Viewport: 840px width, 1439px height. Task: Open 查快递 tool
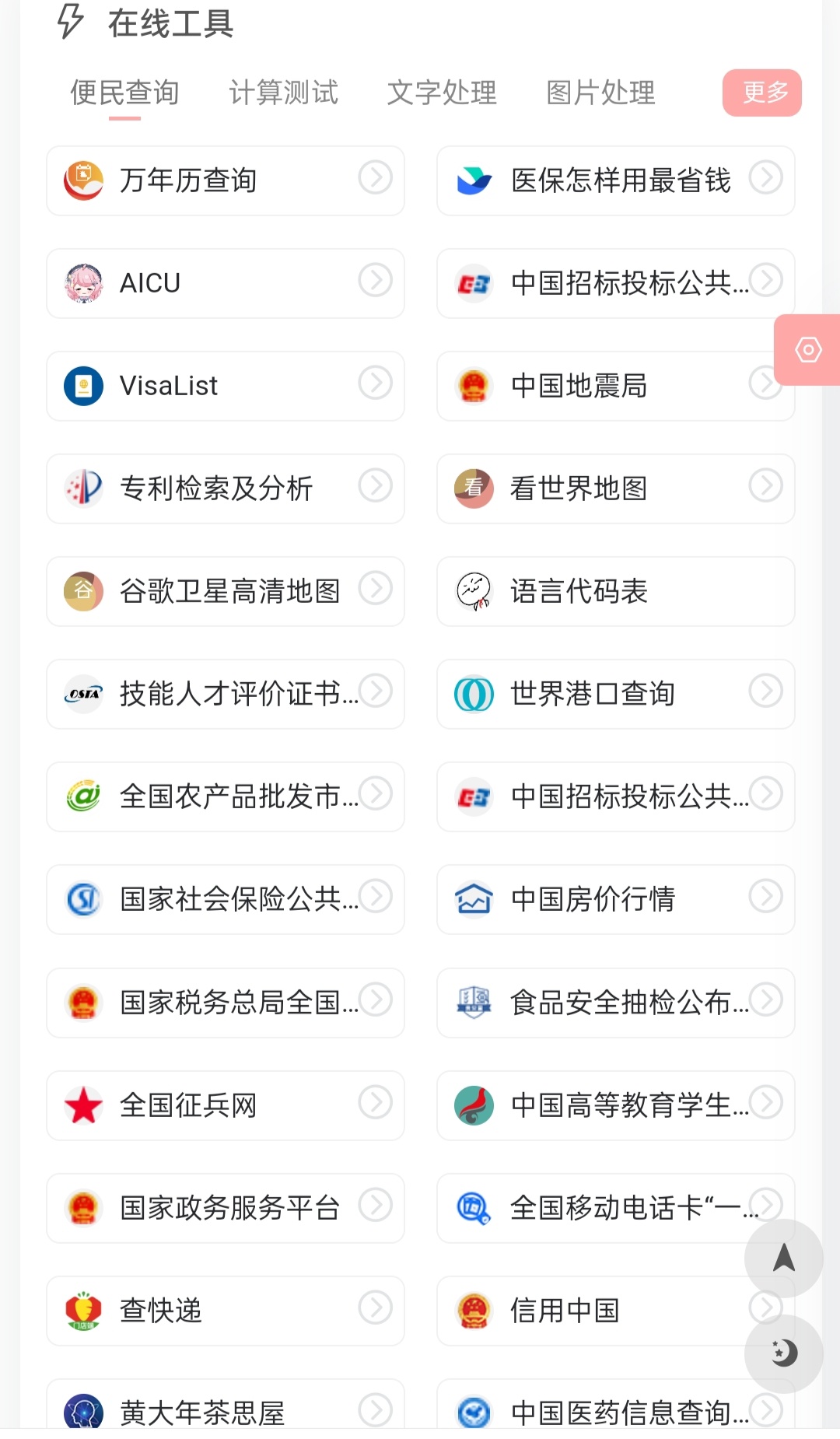(225, 1311)
